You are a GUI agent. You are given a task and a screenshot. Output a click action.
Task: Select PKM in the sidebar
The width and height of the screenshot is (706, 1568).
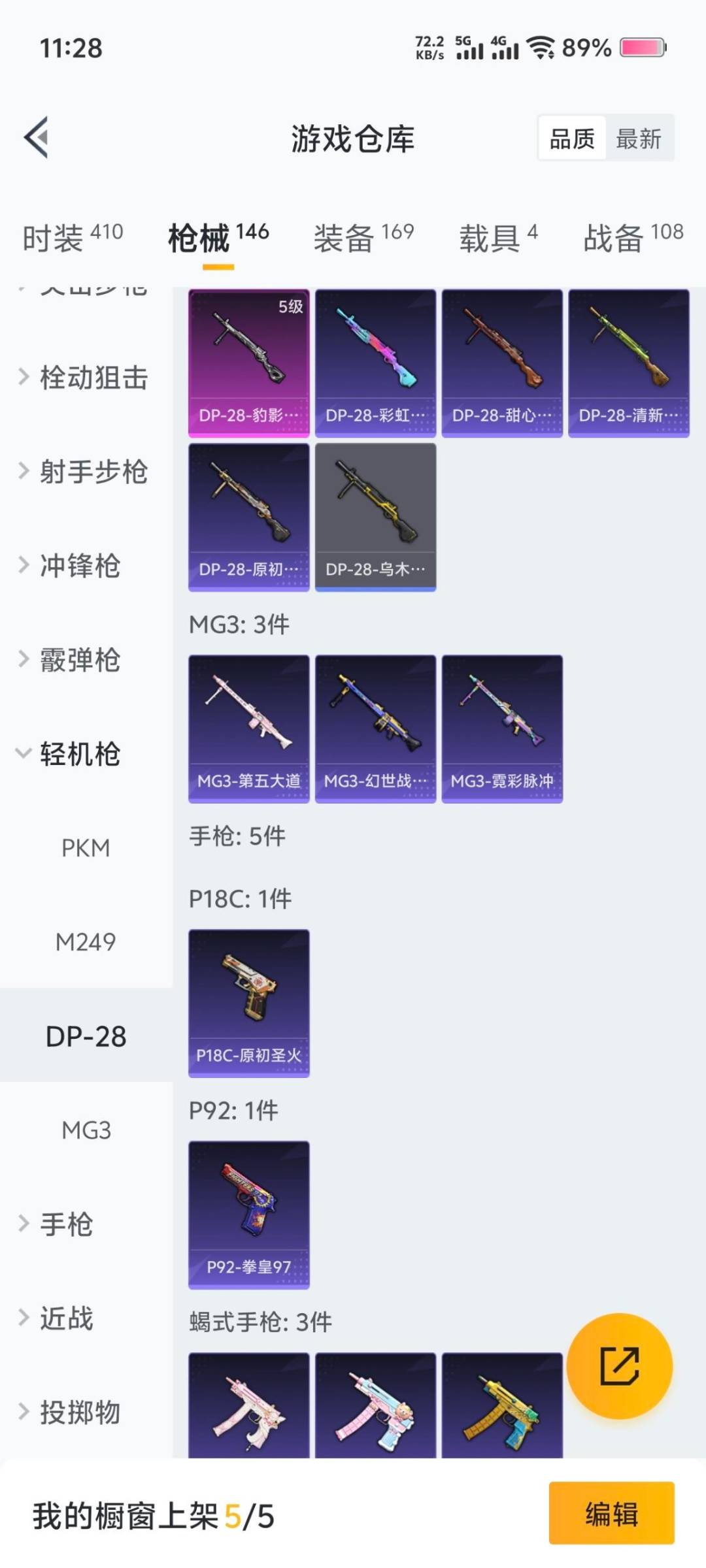coord(87,848)
